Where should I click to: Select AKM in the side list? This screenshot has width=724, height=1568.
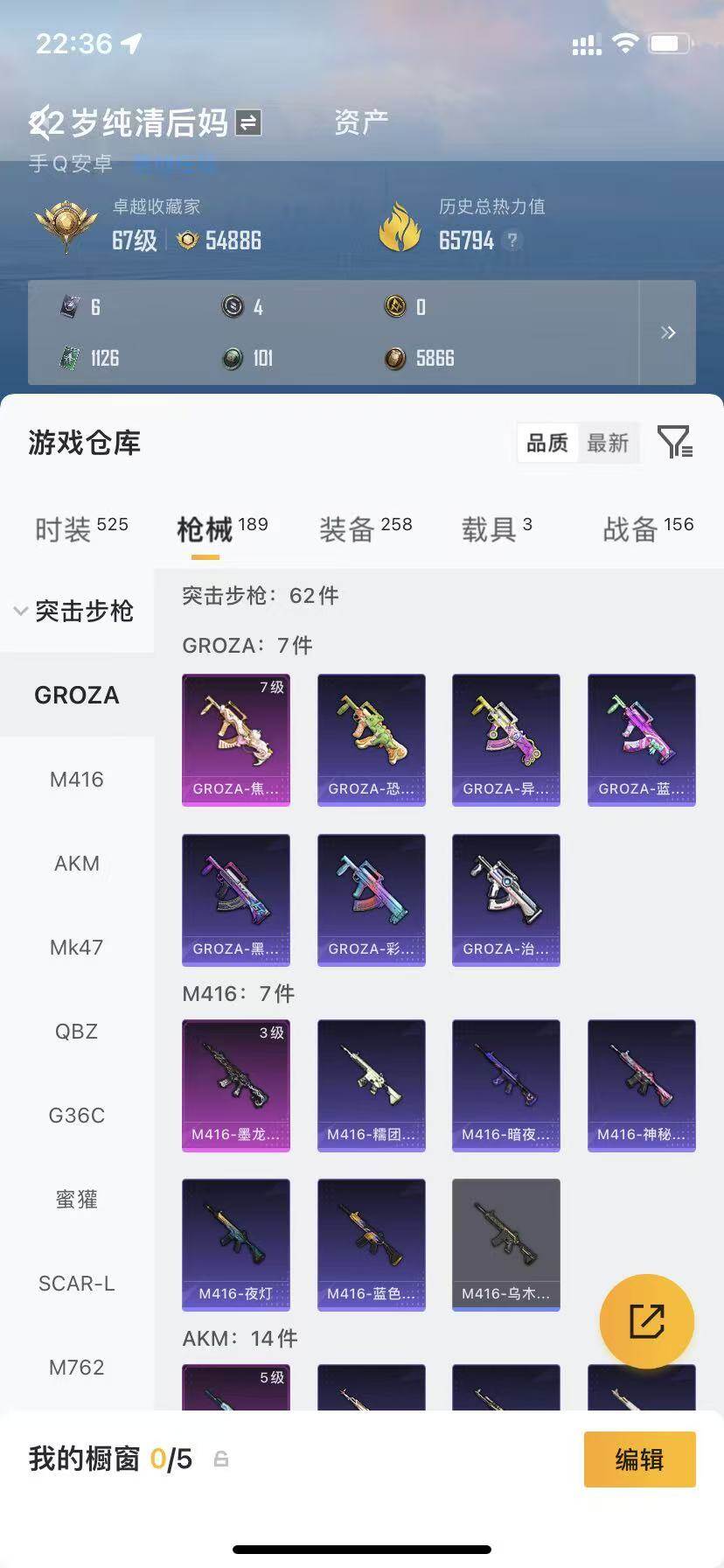coord(77,863)
